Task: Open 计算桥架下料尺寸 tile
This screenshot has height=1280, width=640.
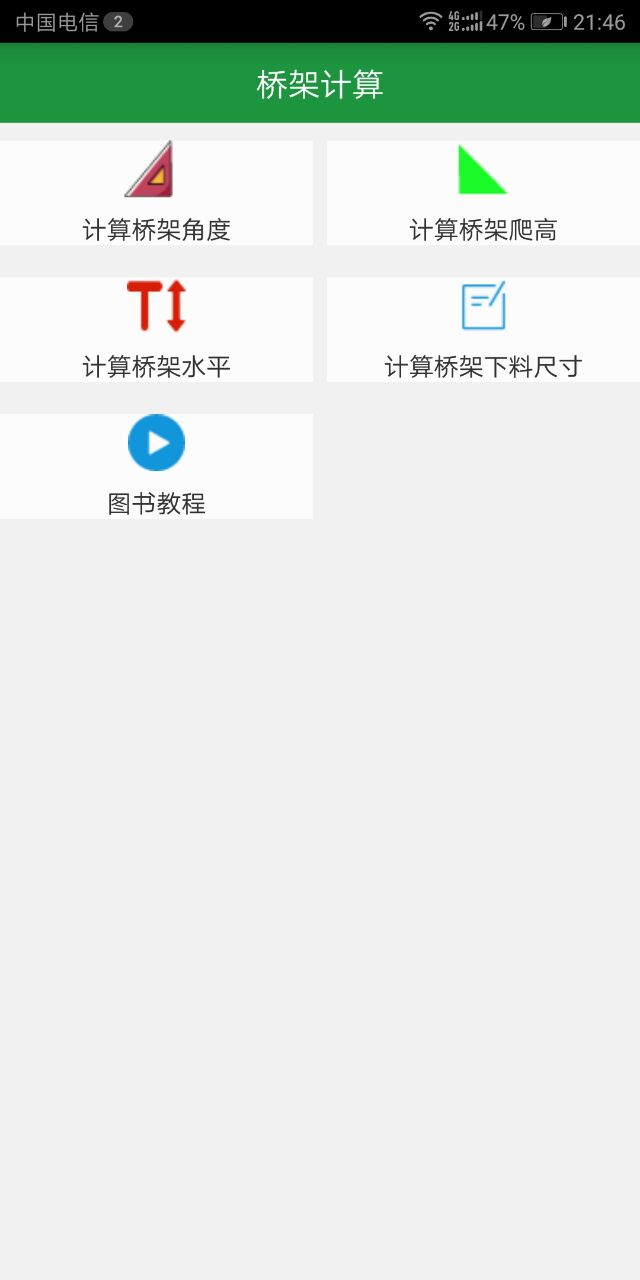Action: (x=483, y=329)
